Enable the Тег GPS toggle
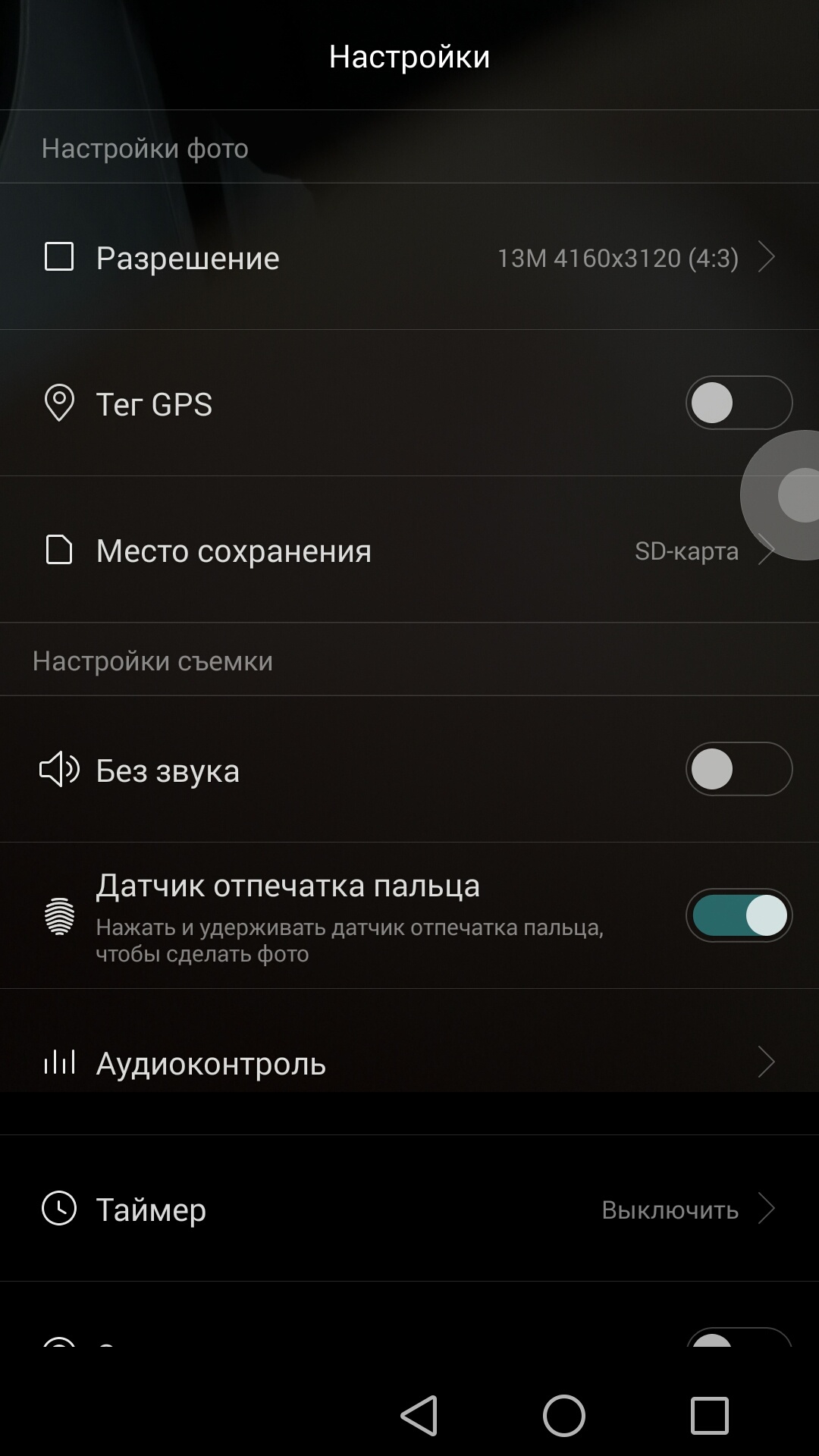Viewport: 819px width, 1456px height. click(738, 403)
